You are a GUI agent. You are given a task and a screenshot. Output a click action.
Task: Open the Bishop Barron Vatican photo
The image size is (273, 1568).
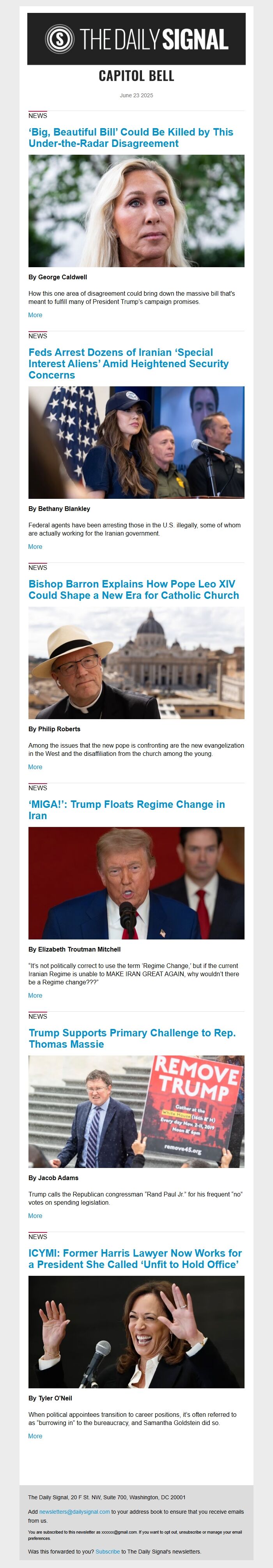136,663
